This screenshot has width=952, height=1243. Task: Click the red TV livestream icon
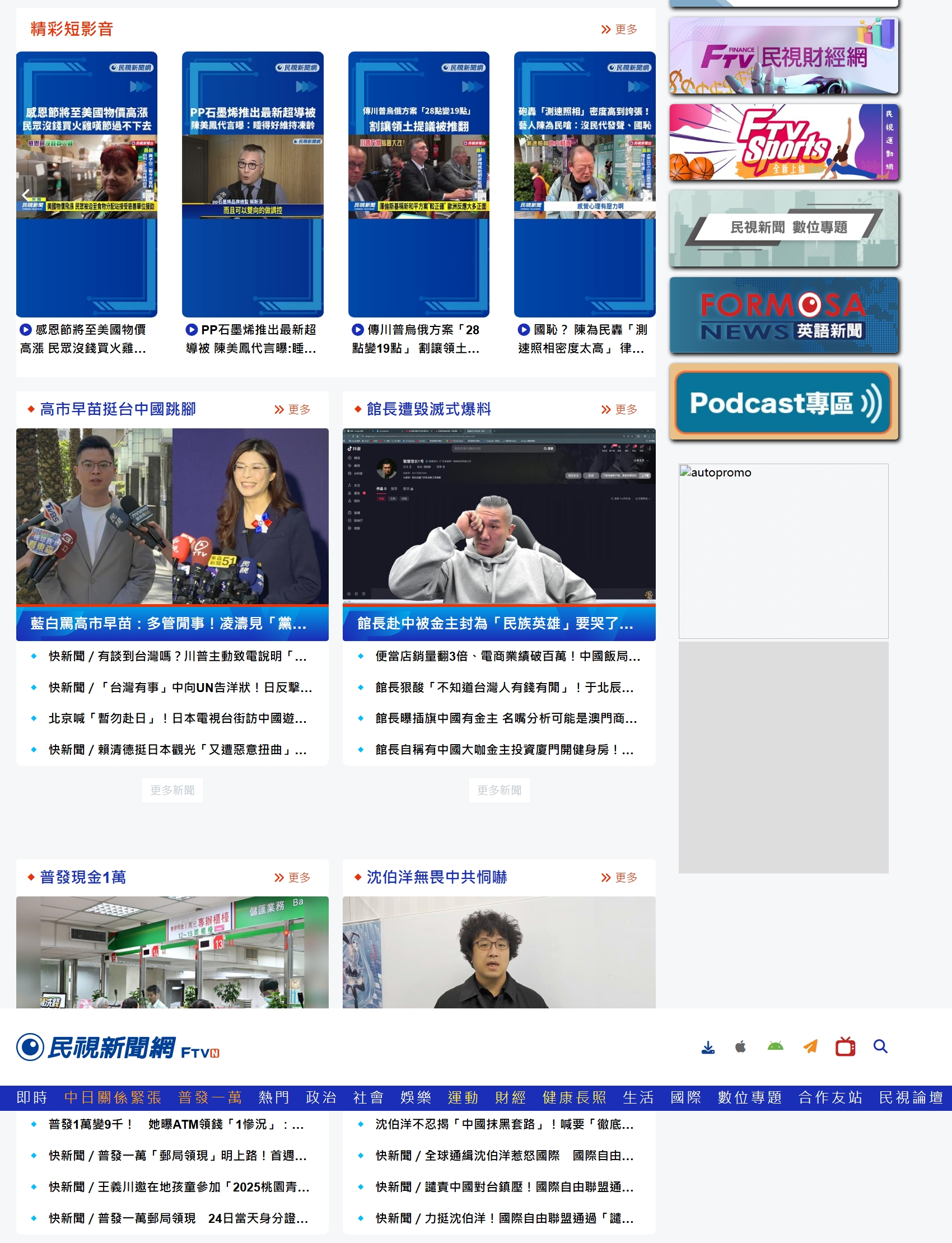(844, 1046)
